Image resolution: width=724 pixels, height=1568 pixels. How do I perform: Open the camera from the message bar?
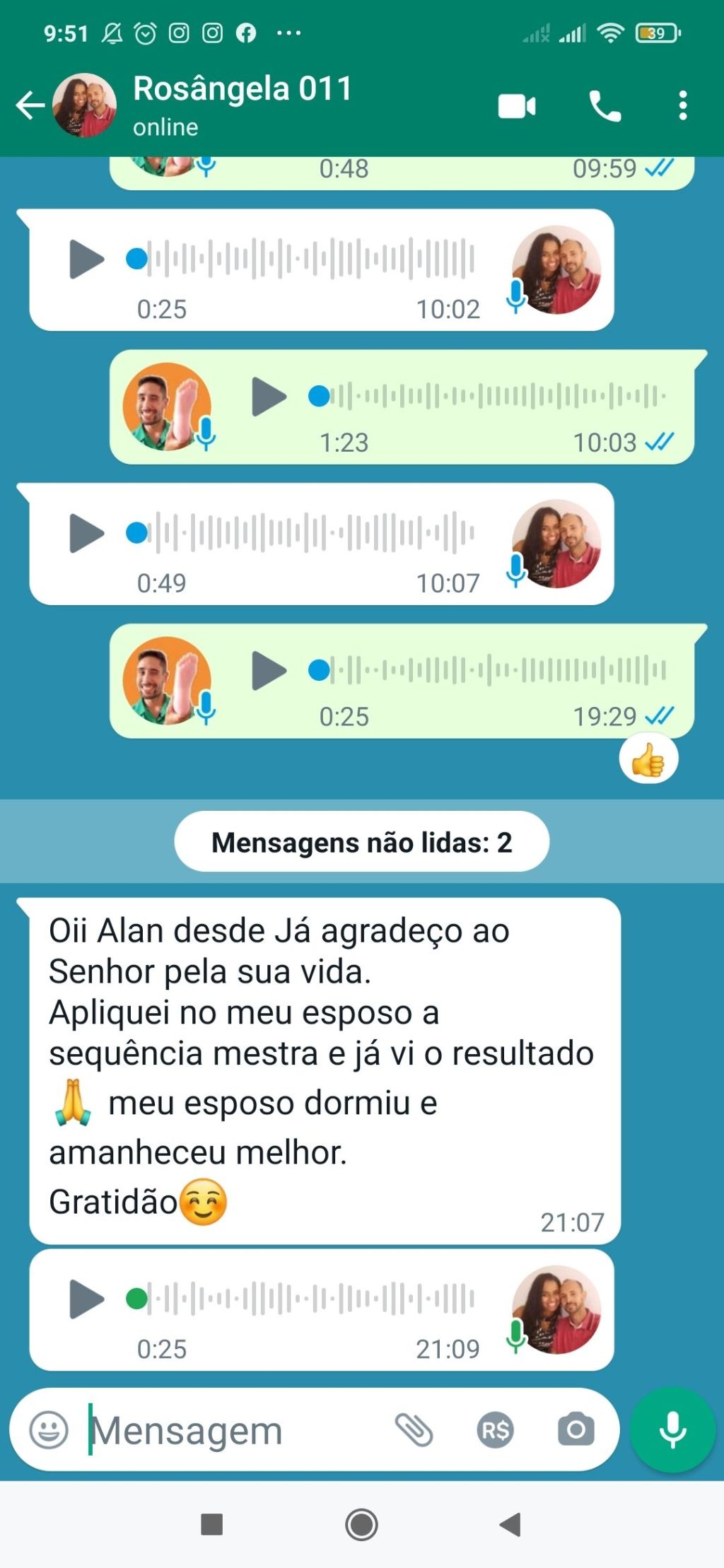tap(576, 1429)
